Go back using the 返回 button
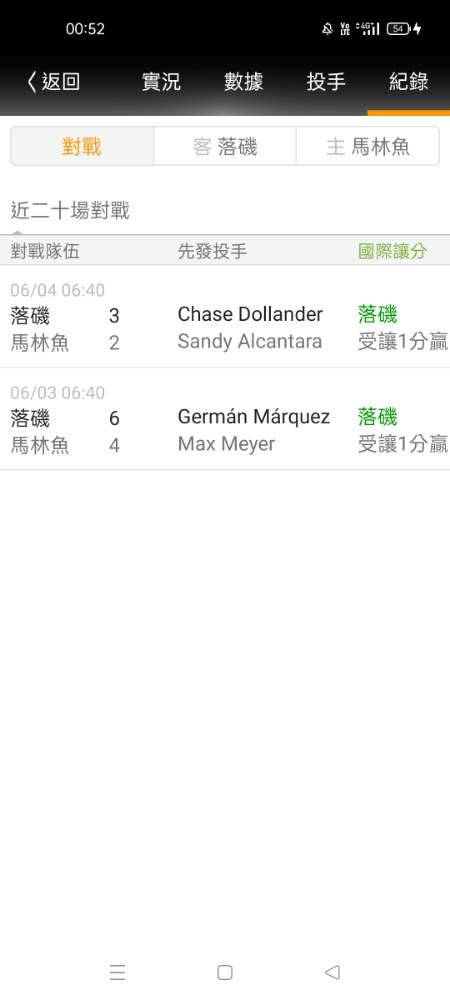The image size is (450, 1000). [54, 82]
